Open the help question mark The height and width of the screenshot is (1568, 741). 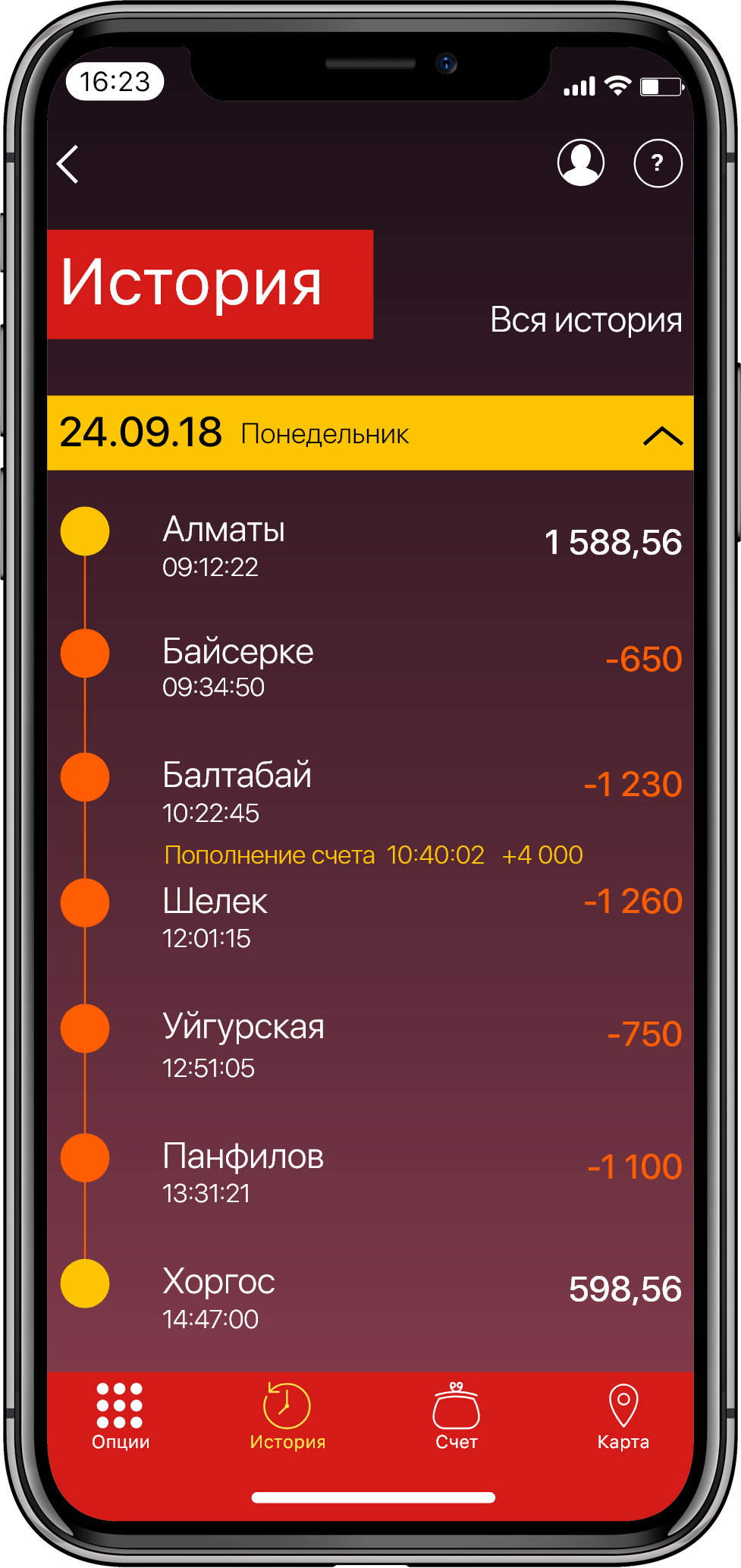click(x=658, y=162)
